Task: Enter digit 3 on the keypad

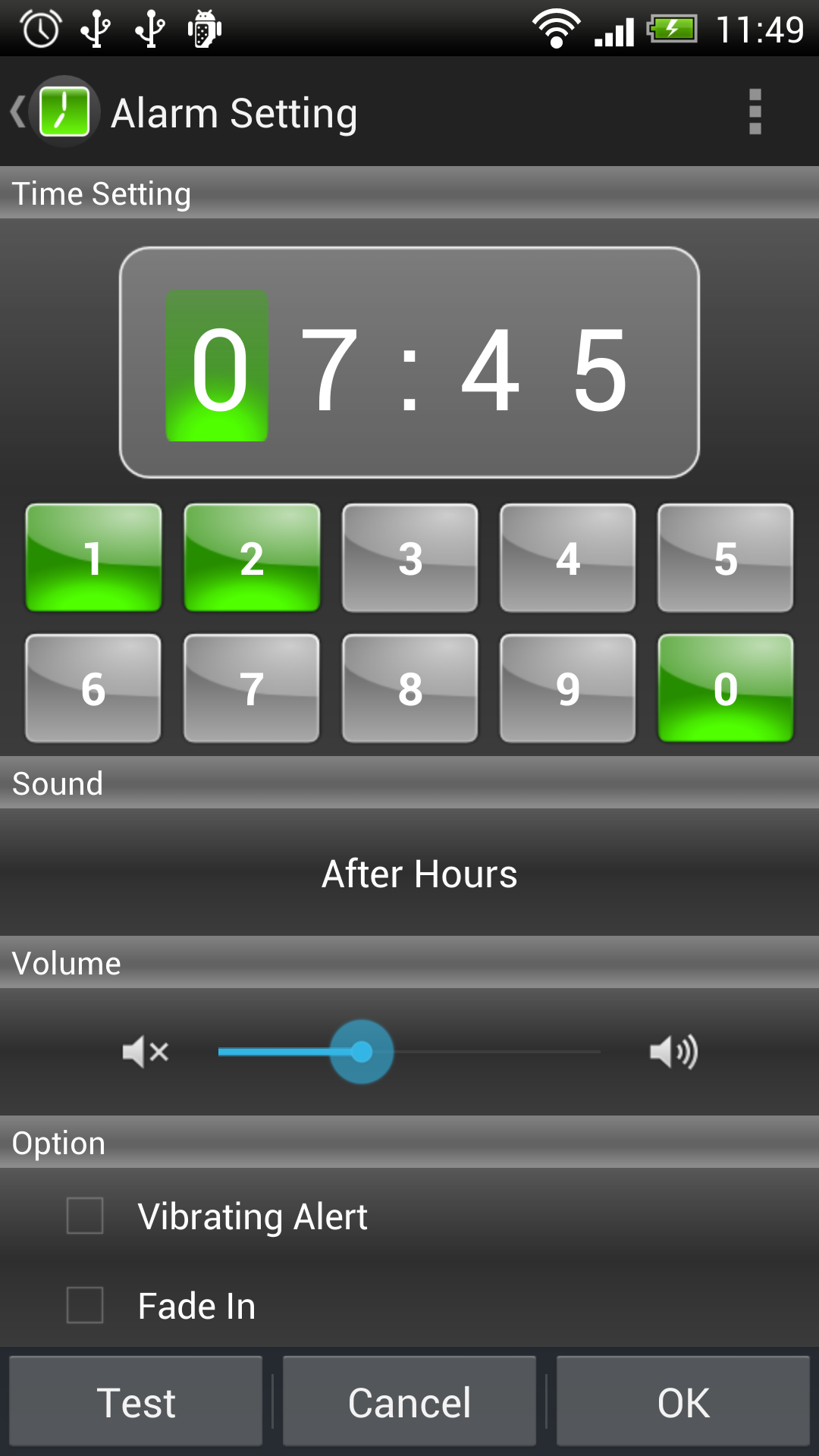Action: click(410, 558)
